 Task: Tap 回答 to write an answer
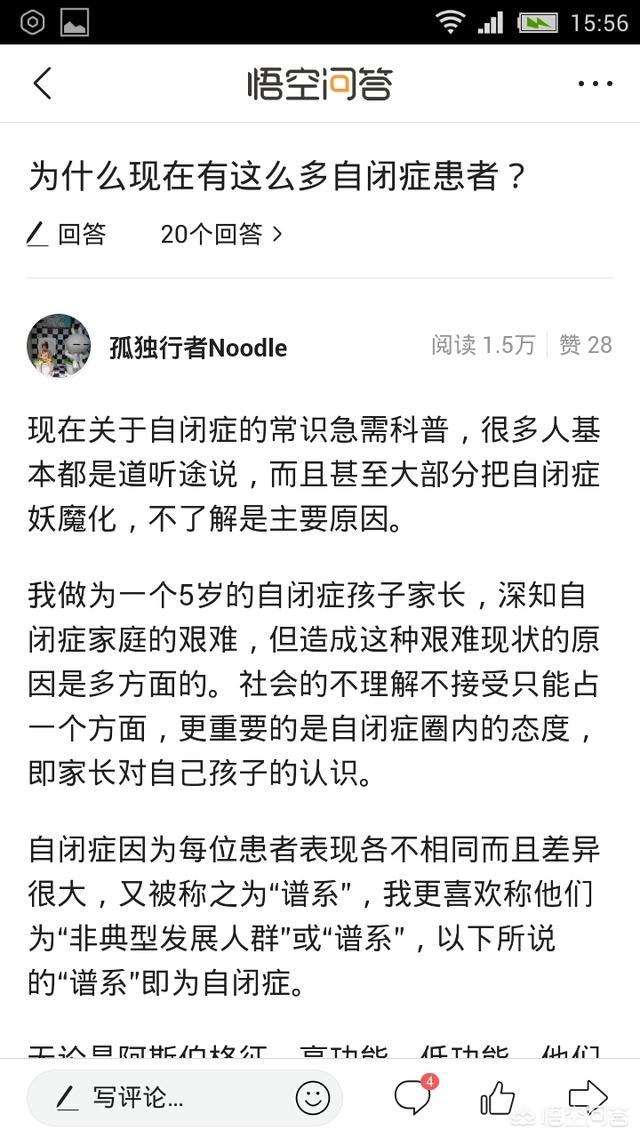[66, 234]
